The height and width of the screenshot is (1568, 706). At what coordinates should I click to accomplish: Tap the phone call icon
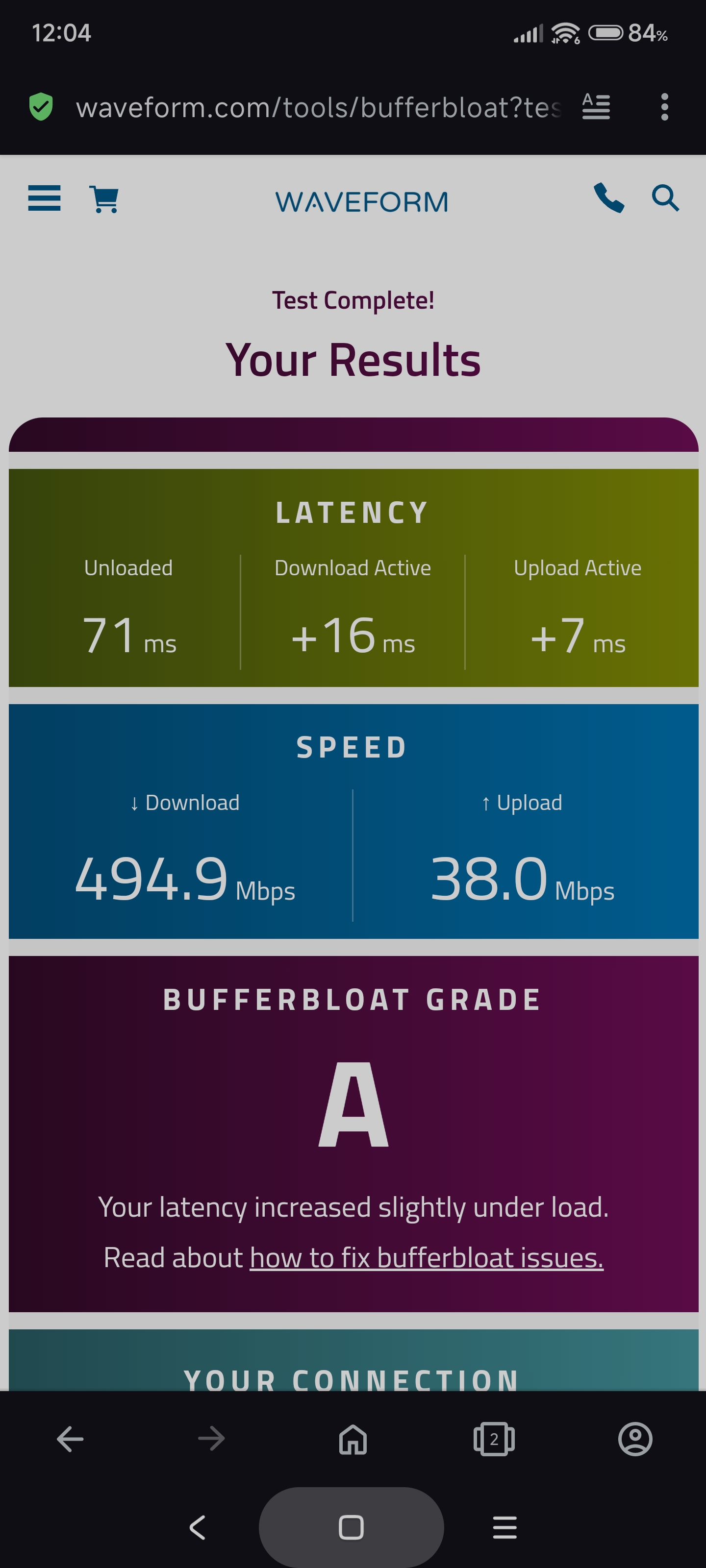(609, 198)
